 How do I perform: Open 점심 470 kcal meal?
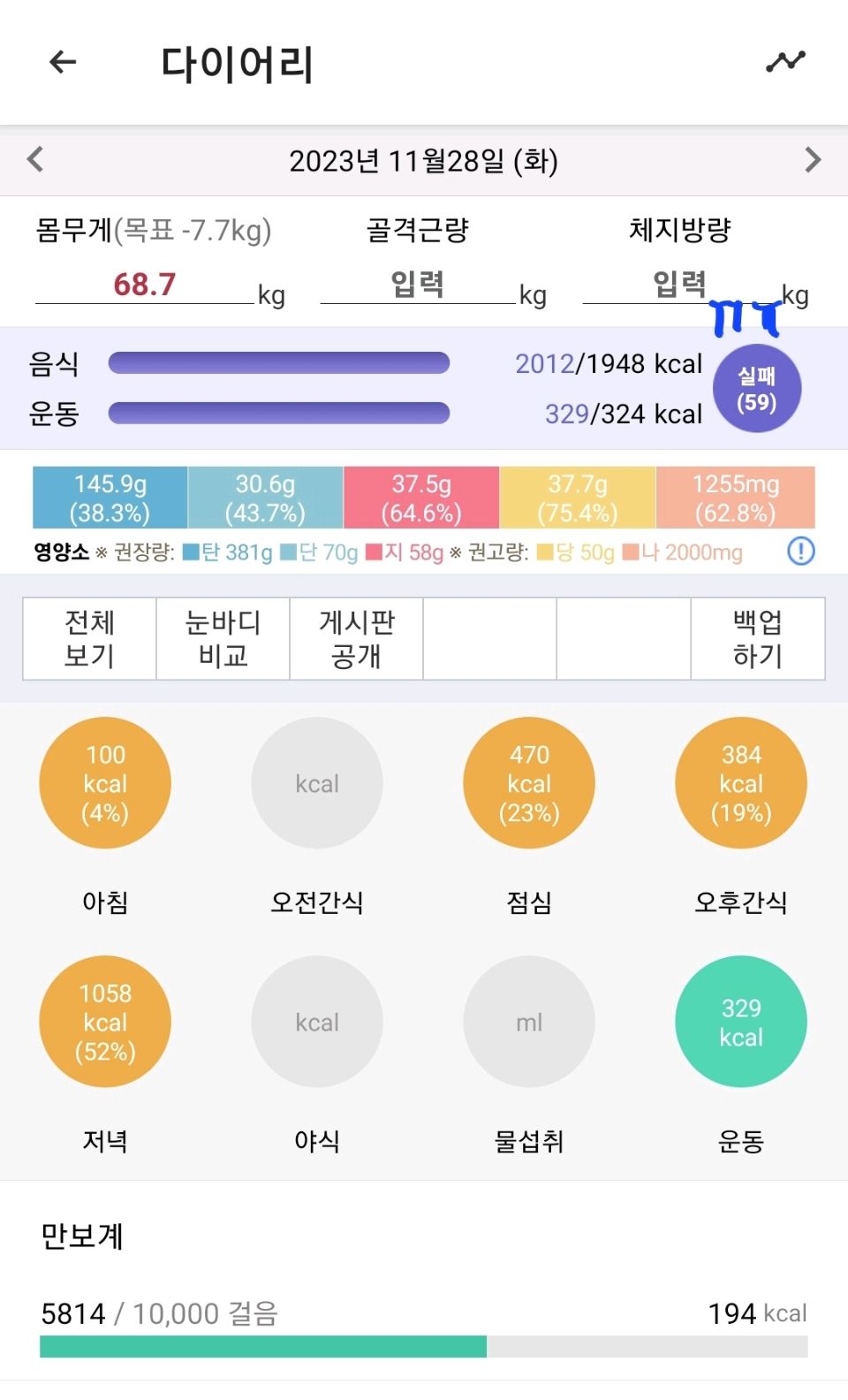tap(529, 783)
